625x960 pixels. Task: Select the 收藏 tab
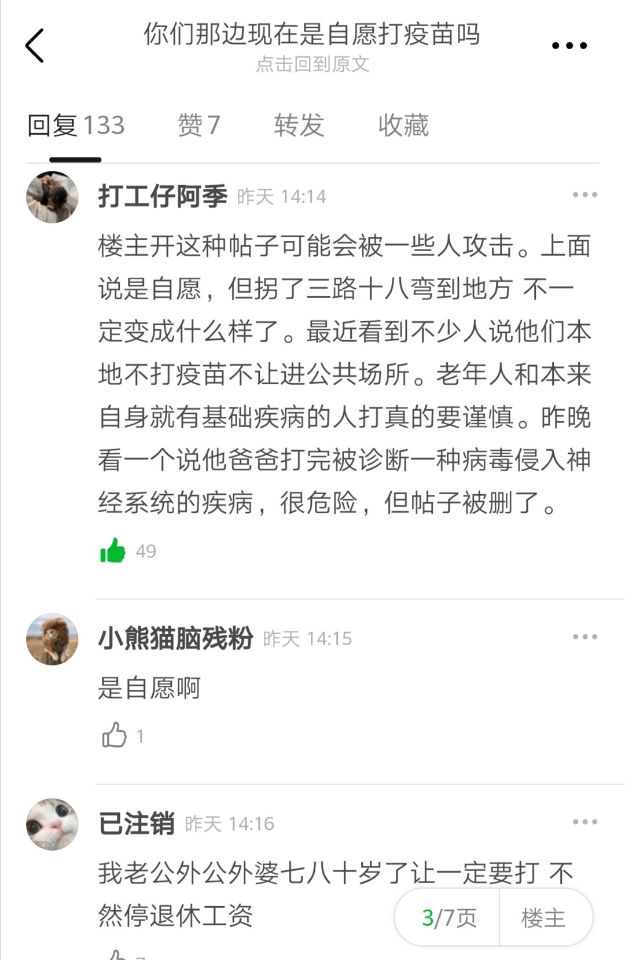point(403,126)
